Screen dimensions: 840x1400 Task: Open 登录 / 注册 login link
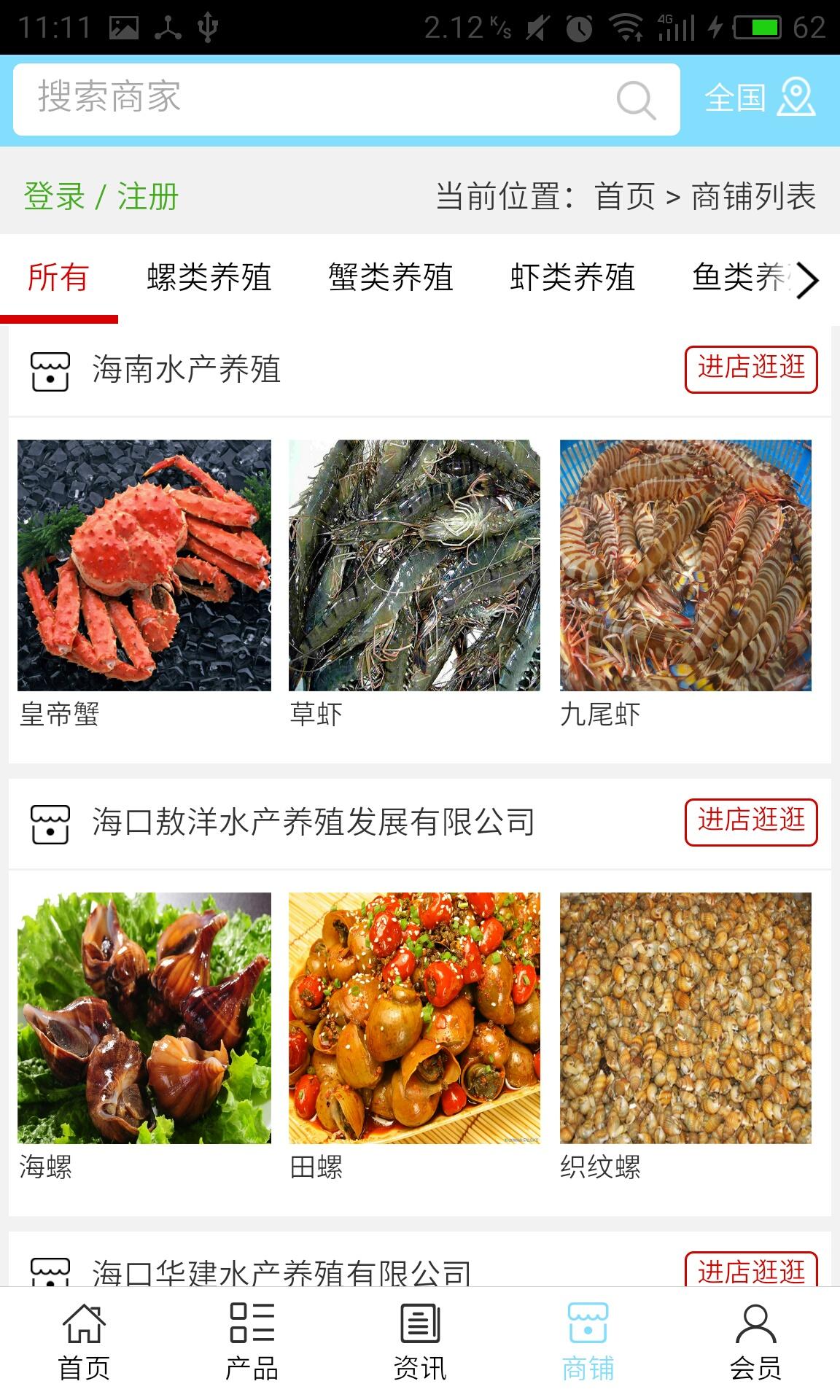click(x=101, y=197)
